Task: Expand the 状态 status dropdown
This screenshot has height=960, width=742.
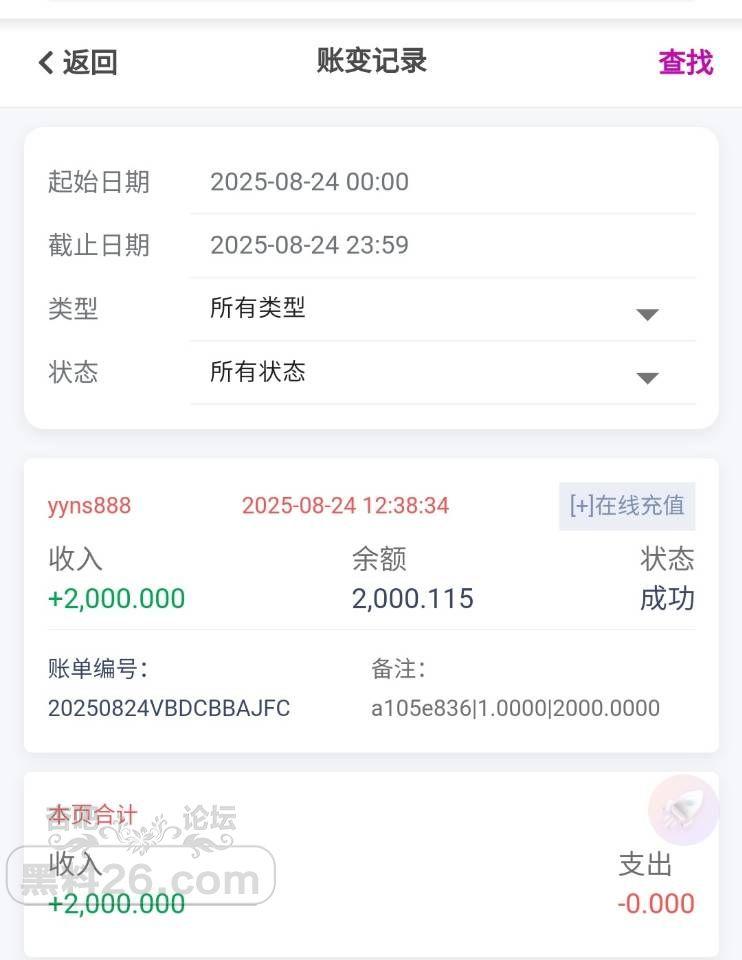Action: pos(440,373)
